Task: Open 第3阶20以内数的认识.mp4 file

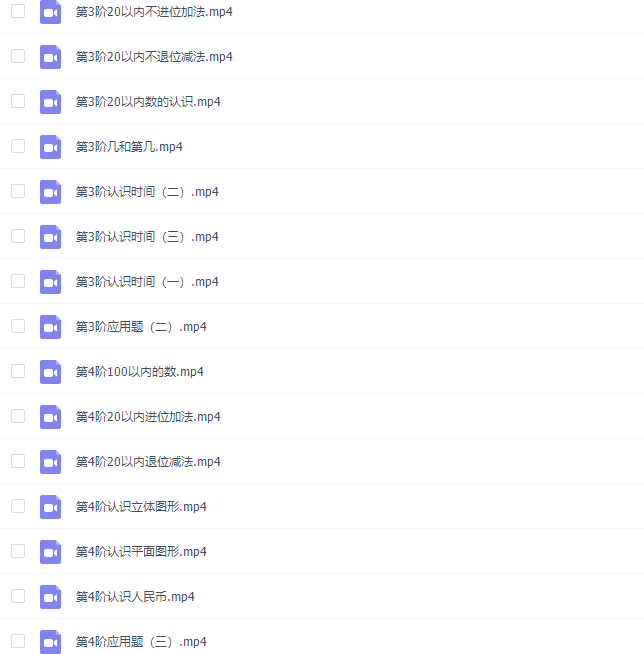Action: coord(148,102)
